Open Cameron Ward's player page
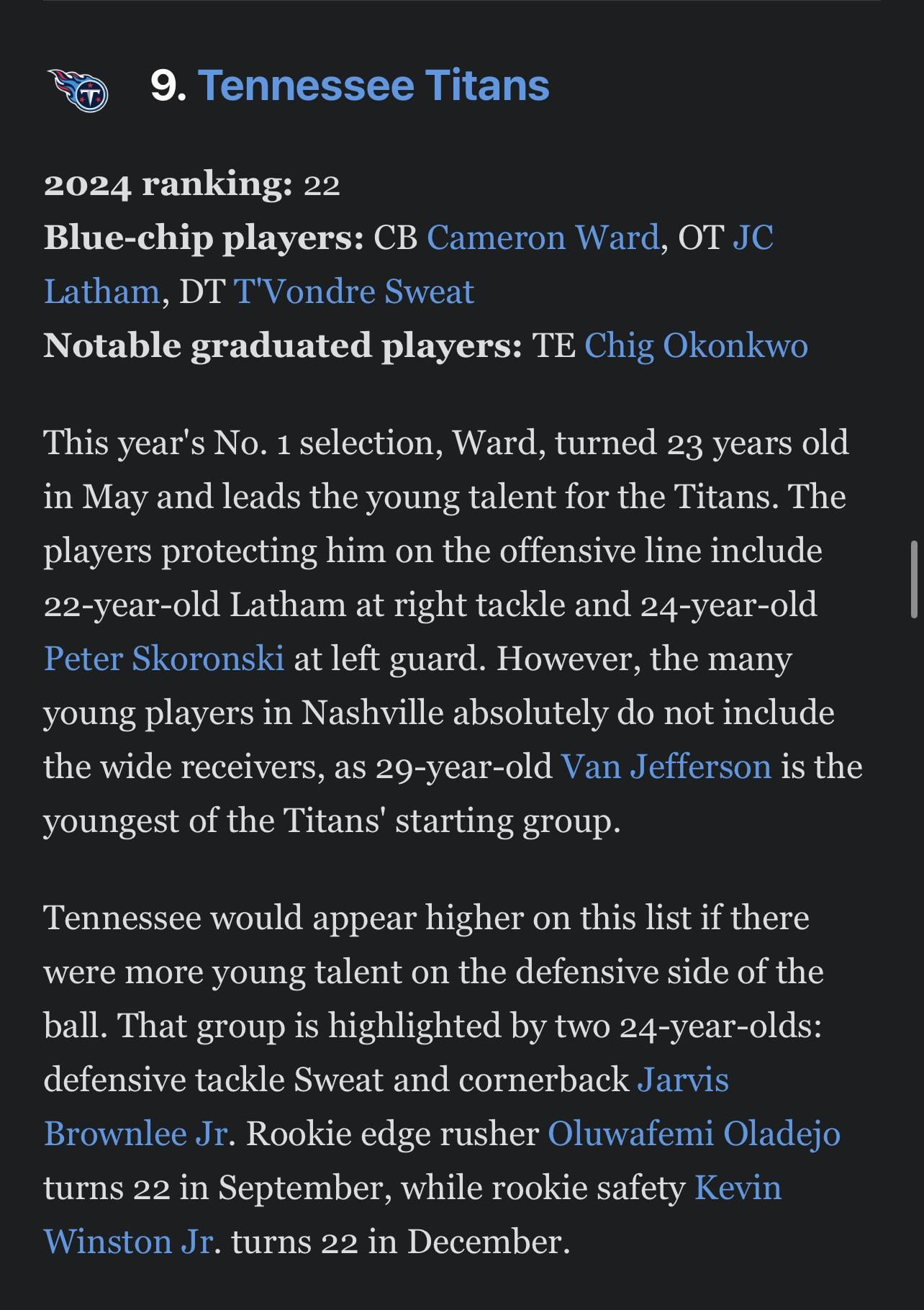Viewport: 924px width, 1310px height. [543, 238]
